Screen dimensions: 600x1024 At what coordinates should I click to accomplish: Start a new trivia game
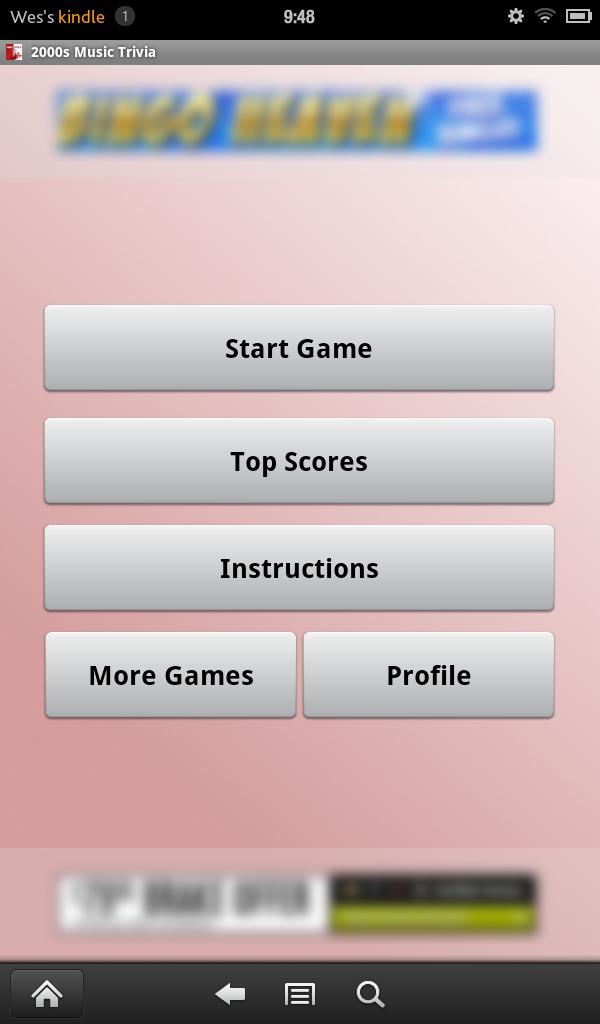[x=299, y=348]
